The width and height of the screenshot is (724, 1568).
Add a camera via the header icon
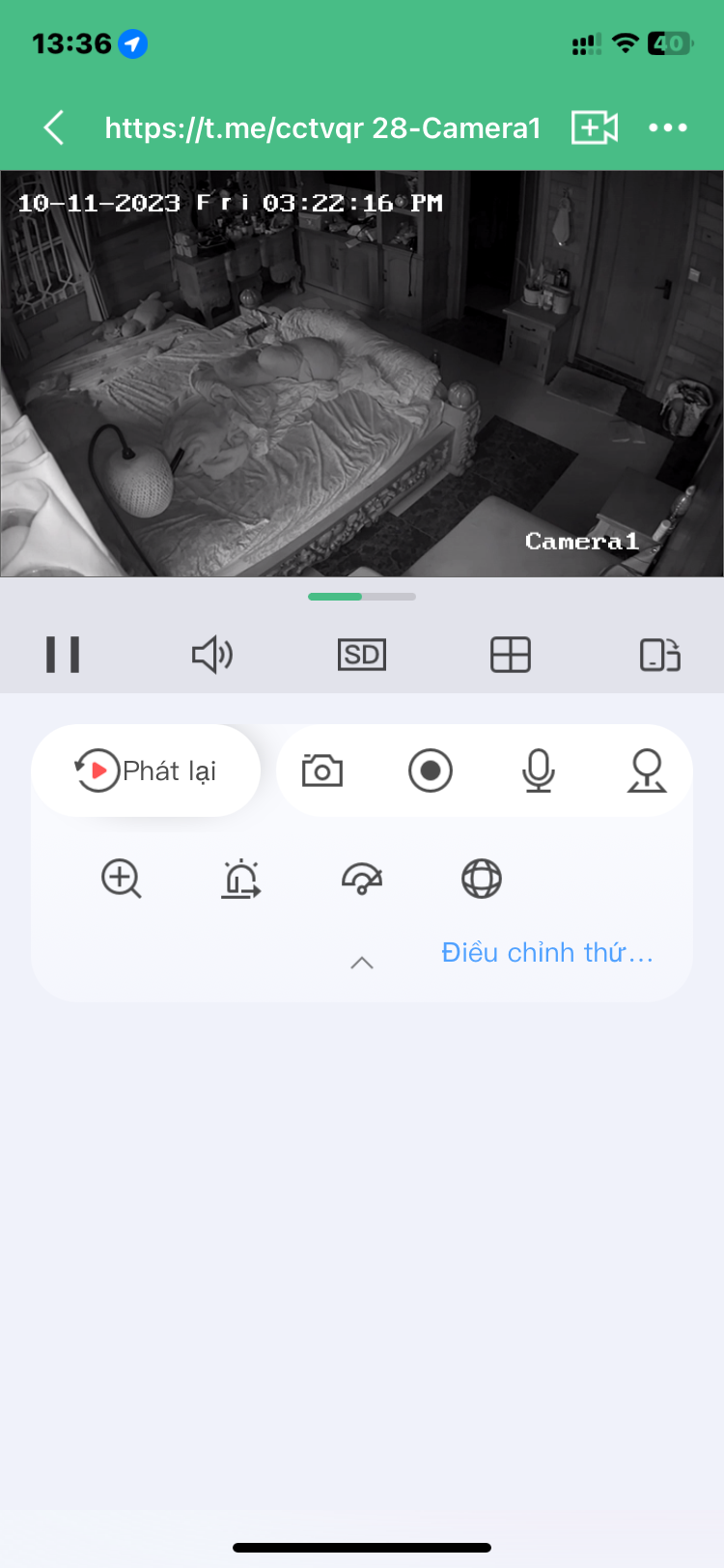(594, 127)
